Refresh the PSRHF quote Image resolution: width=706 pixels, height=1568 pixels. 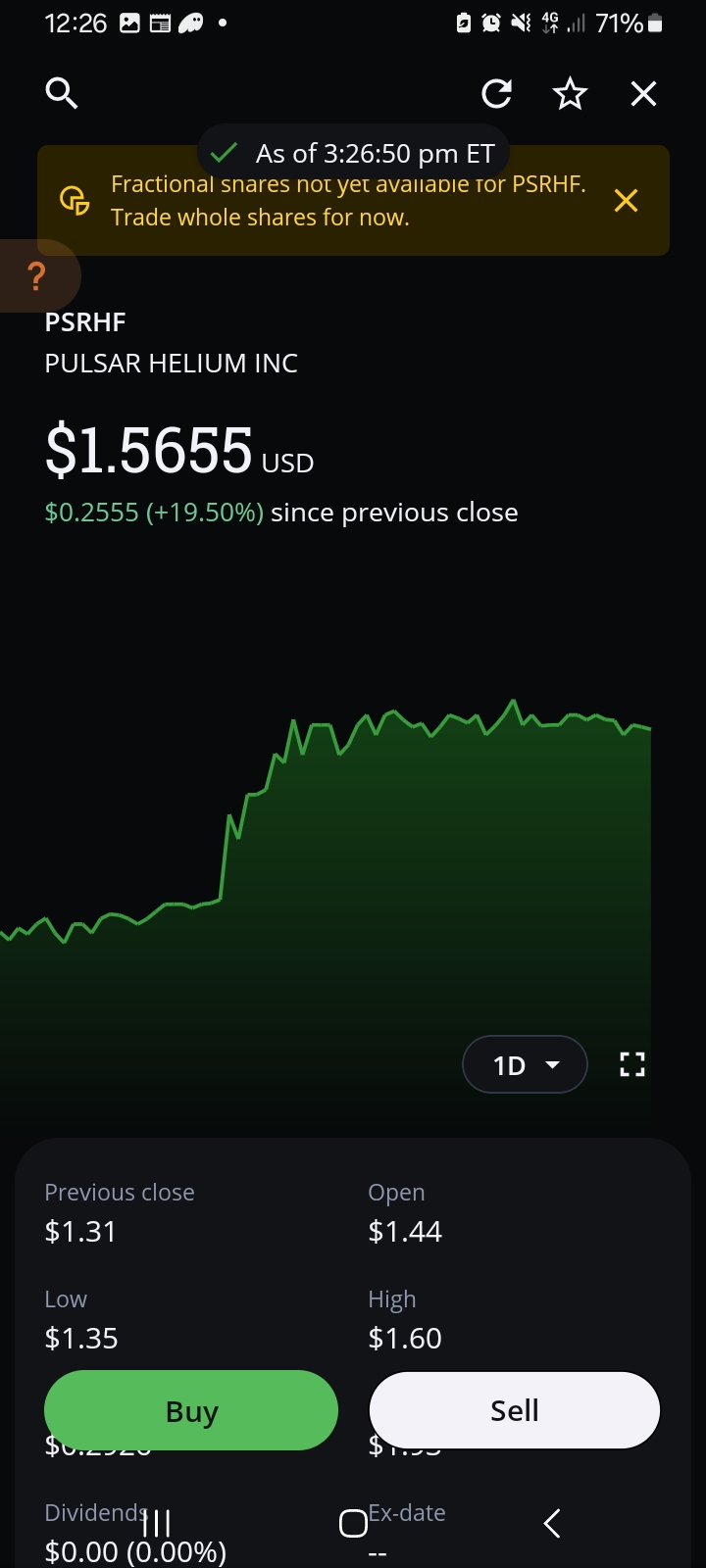pos(496,94)
